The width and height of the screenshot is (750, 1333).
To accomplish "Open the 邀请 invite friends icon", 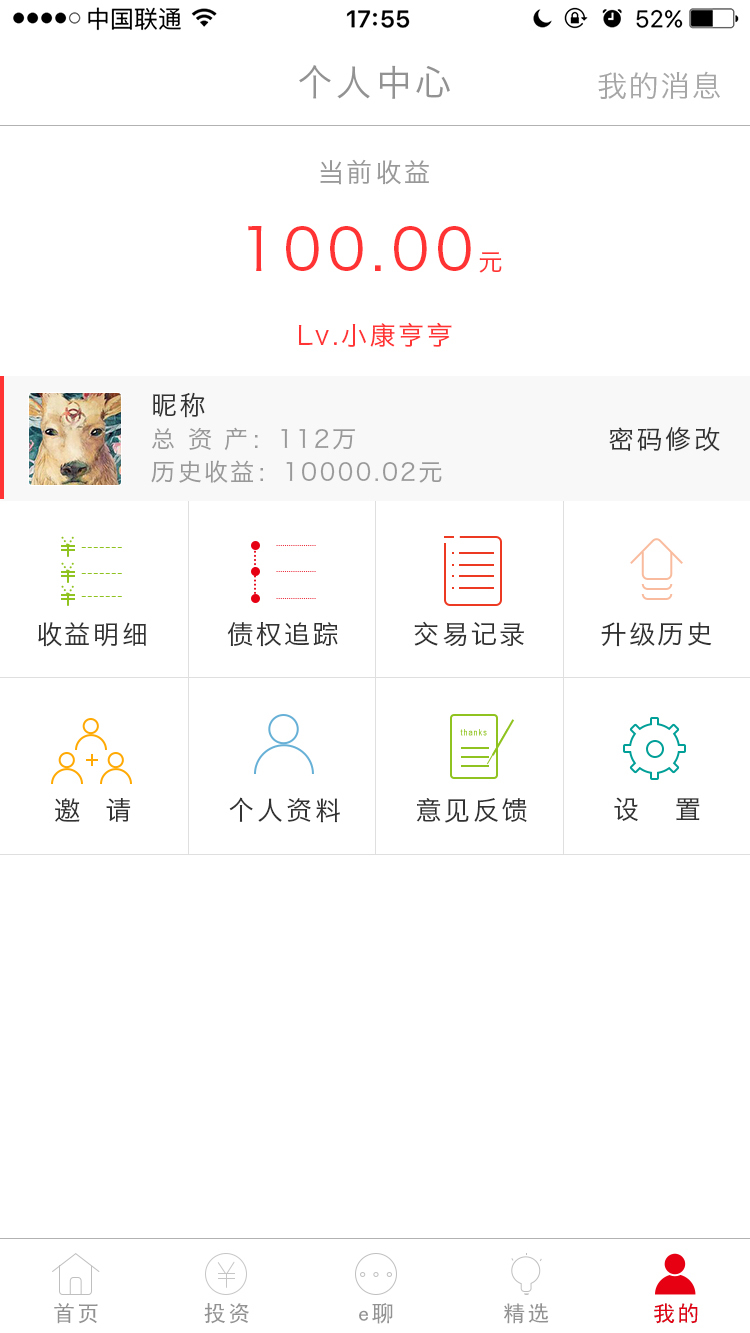I will [x=93, y=765].
